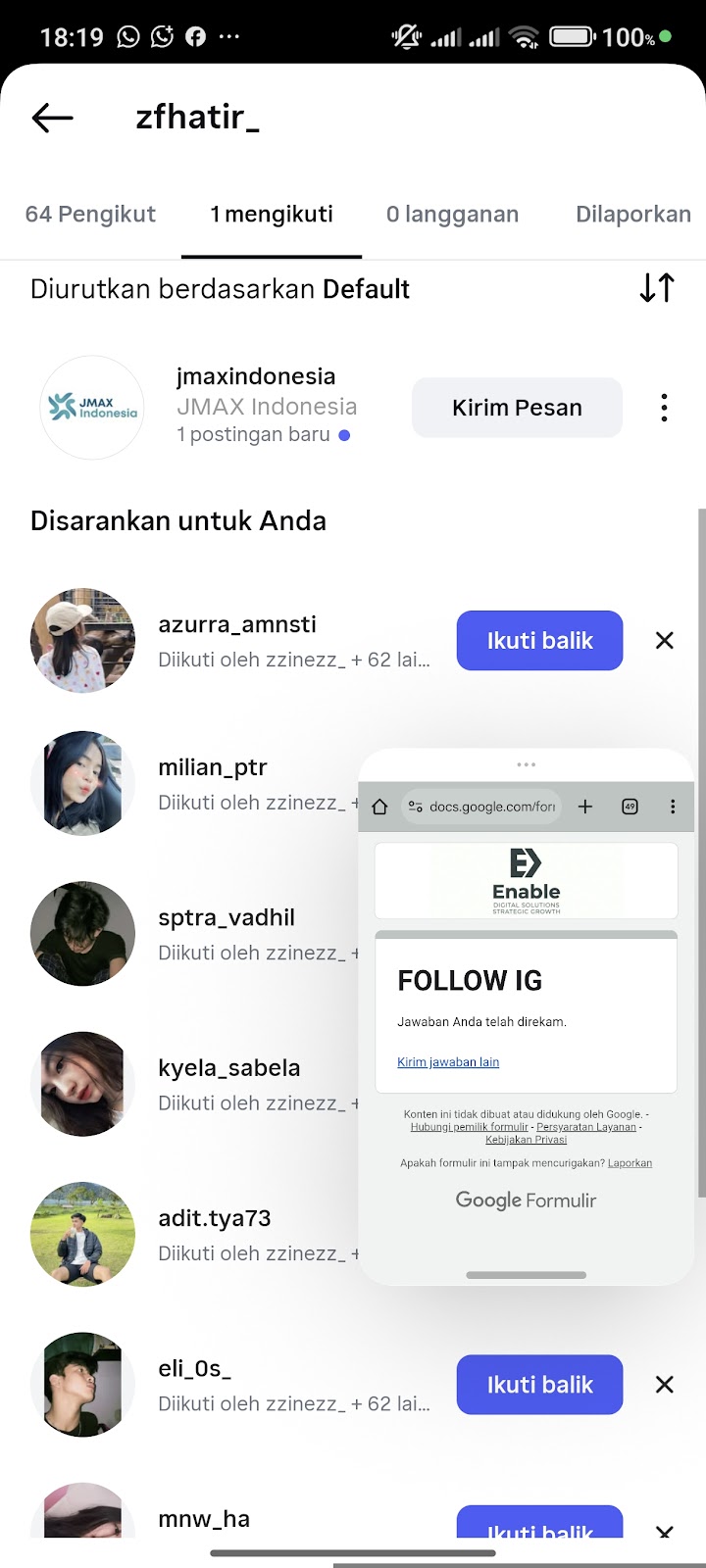Open the browser tab switcher
This screenshot has height=1568, width=706.
(630, 807)
